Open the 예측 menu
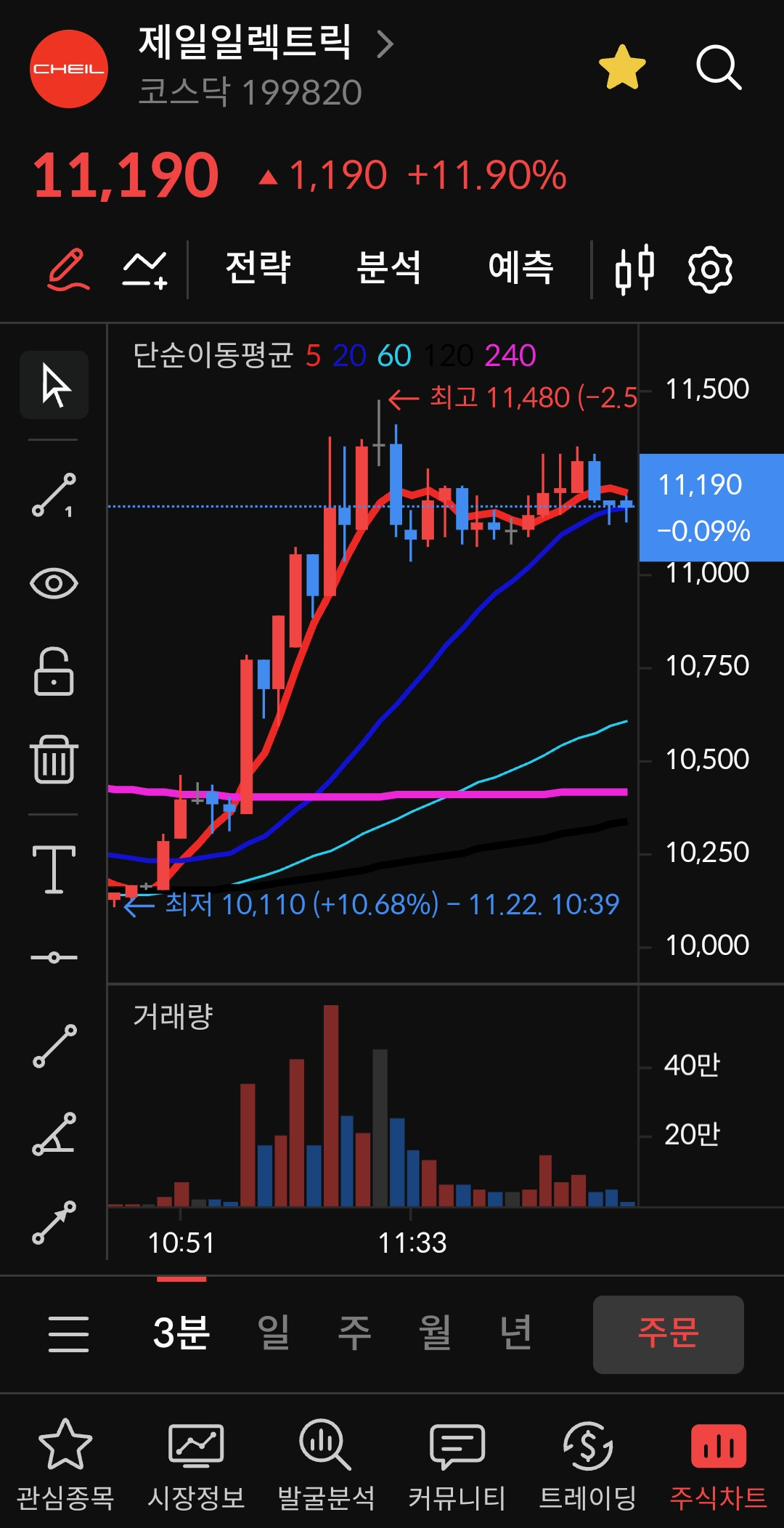Screen dimensions: 784x1528 [520, 267]
